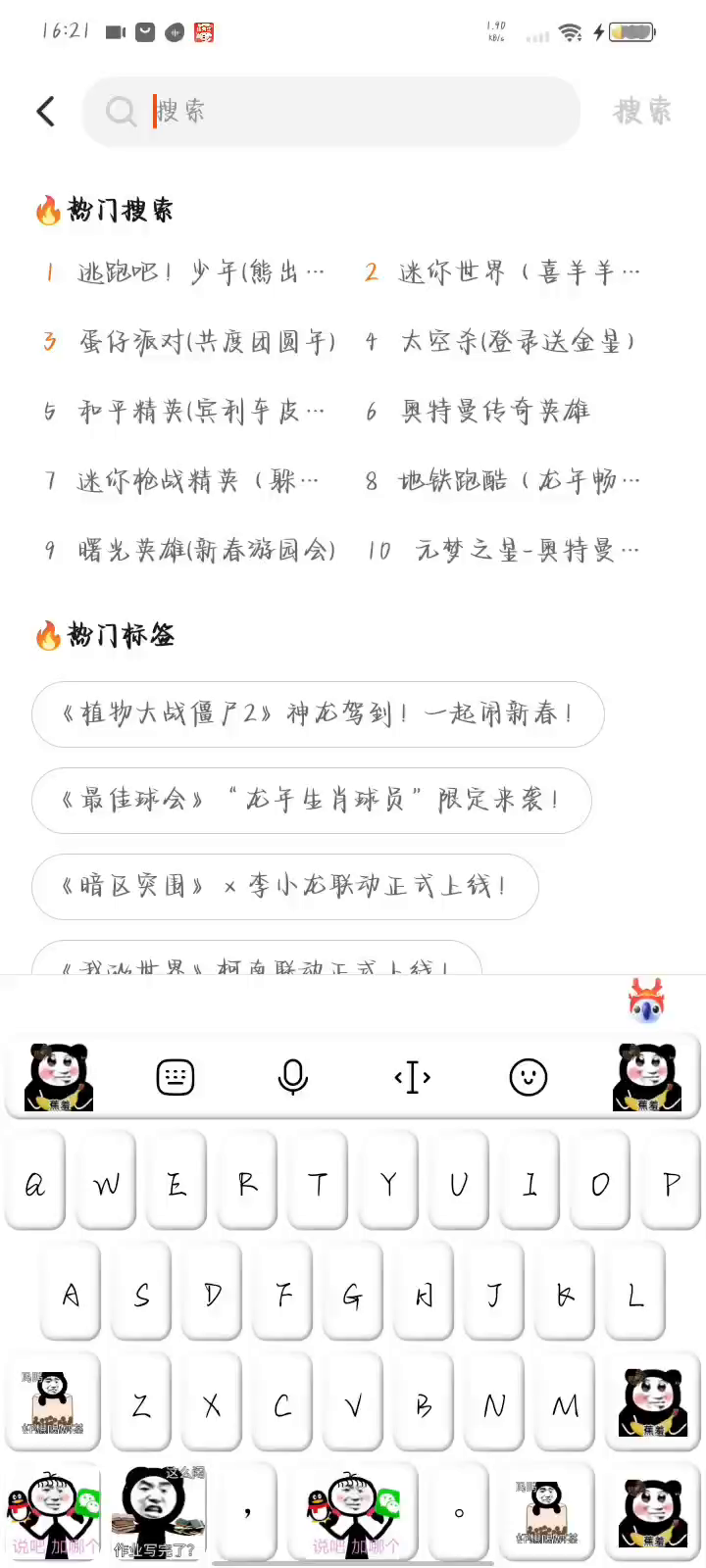Open hot search 元梦之星-奥特曼

point(528,550)
